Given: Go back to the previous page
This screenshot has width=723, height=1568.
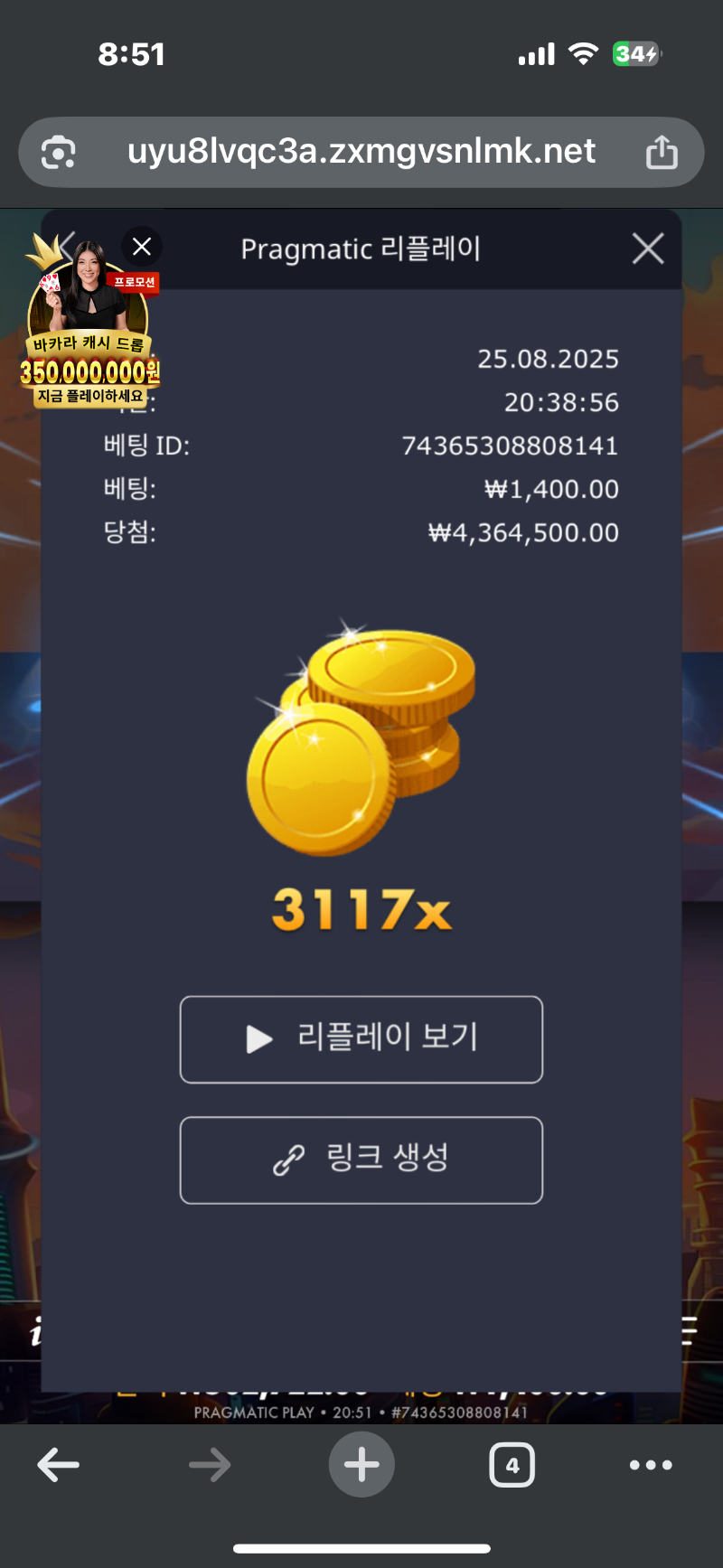Looking at the screenshot, I should pos(59,1465).
